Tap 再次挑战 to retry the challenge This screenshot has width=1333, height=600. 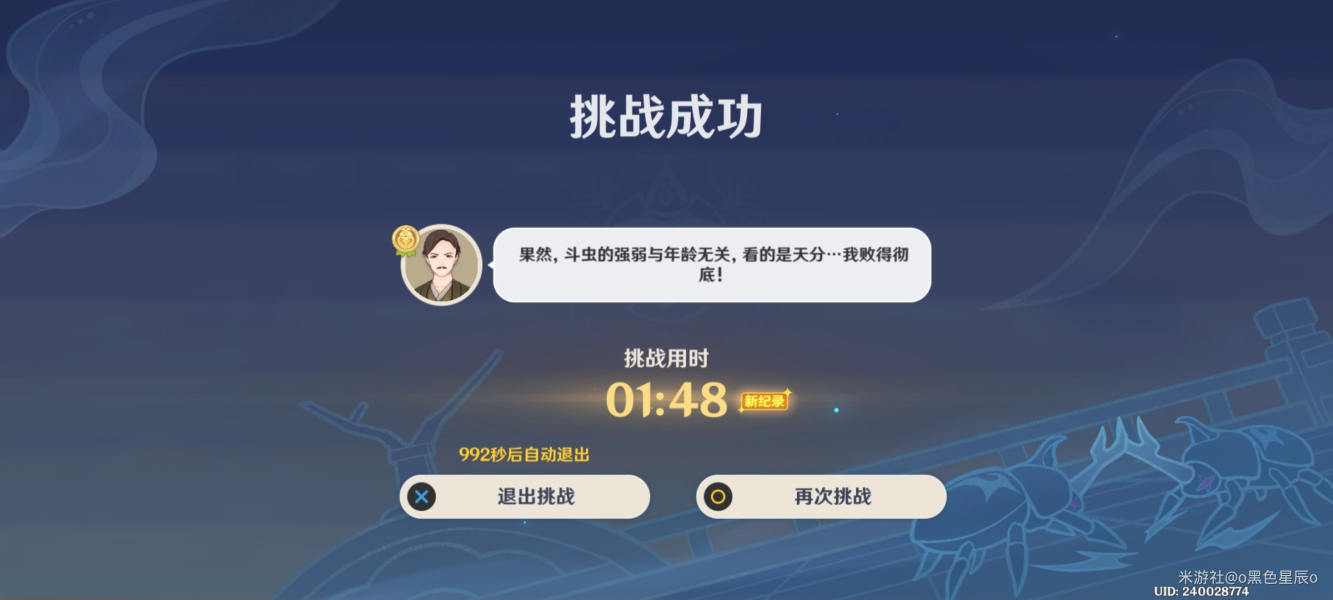(821, 496)
